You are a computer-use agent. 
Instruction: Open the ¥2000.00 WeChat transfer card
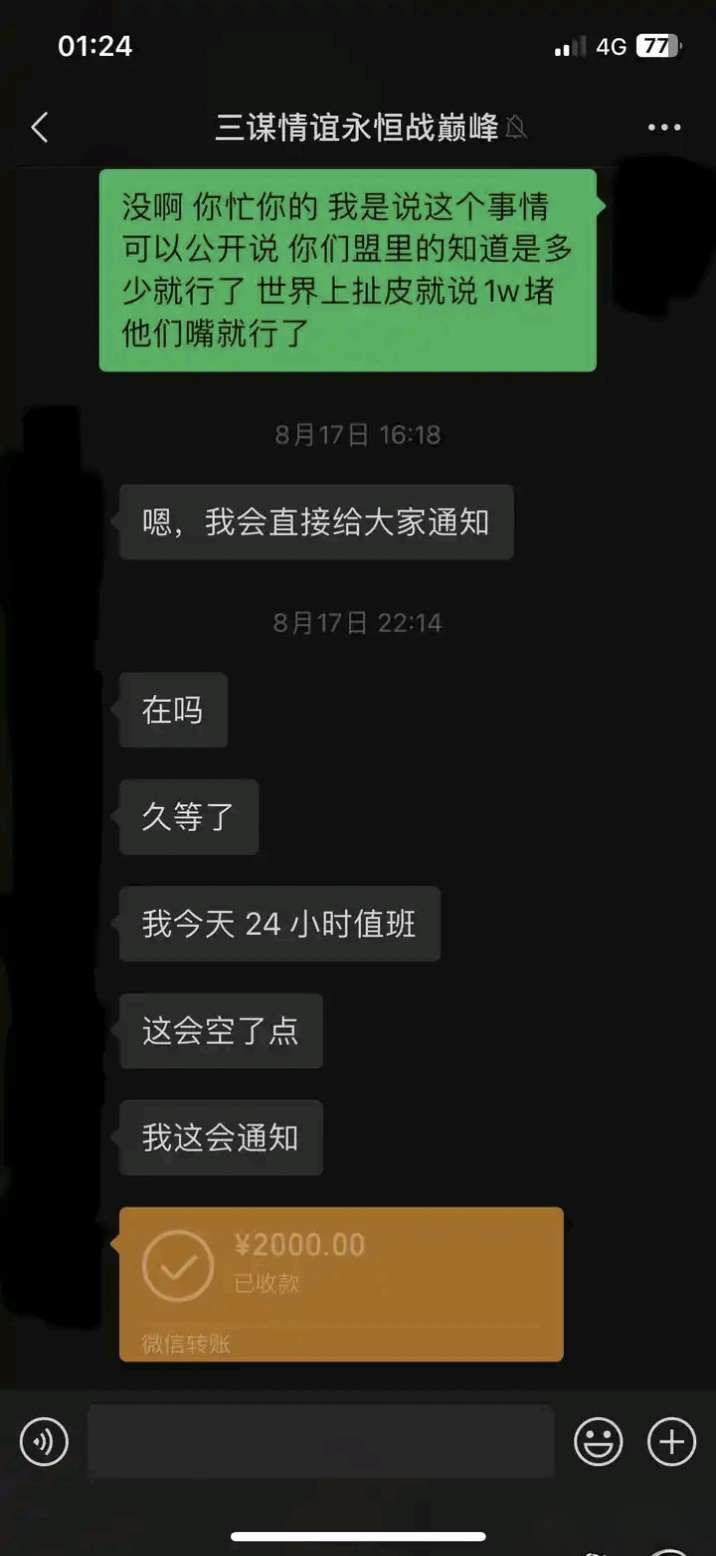340,1282
